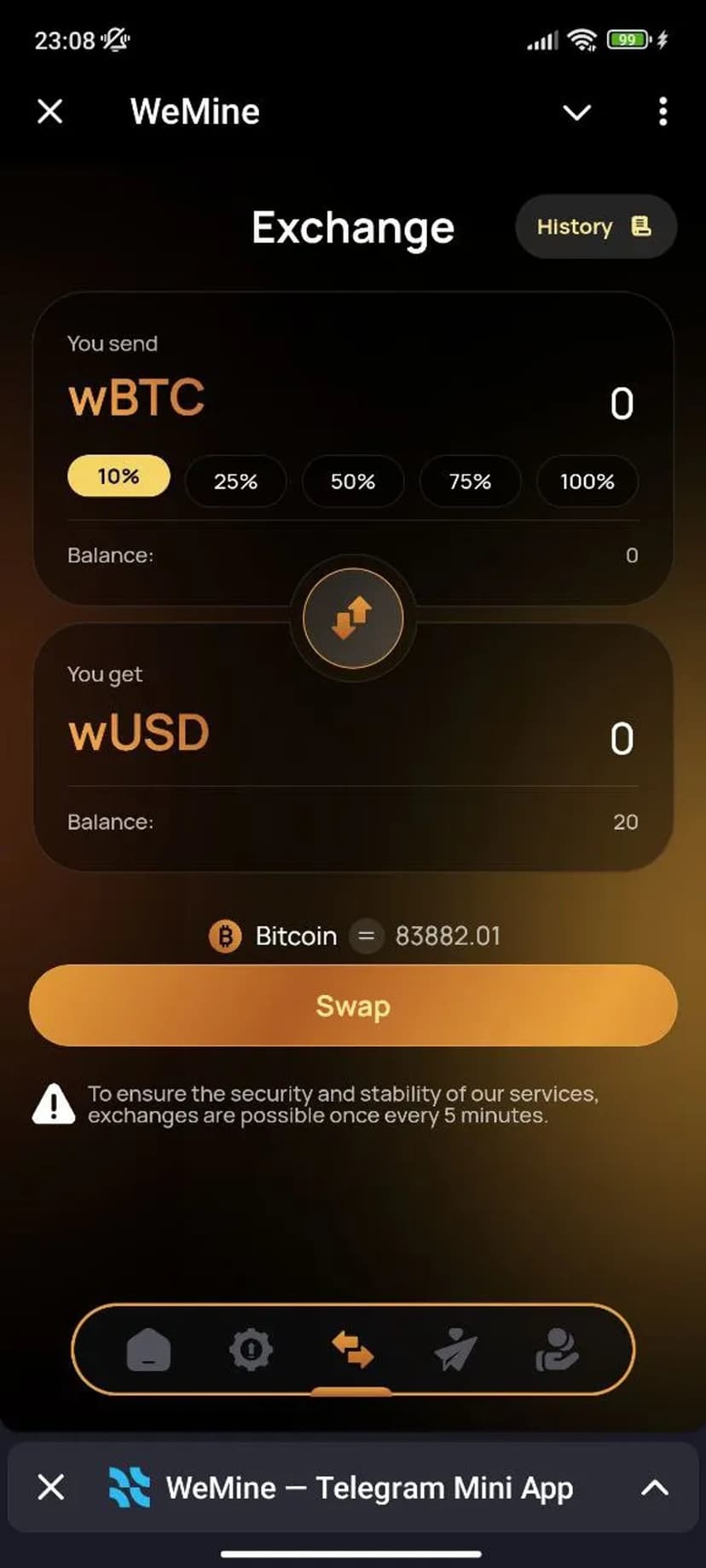Use 100% of the balance
The image size is (706, 1568).
coord(587,481)
